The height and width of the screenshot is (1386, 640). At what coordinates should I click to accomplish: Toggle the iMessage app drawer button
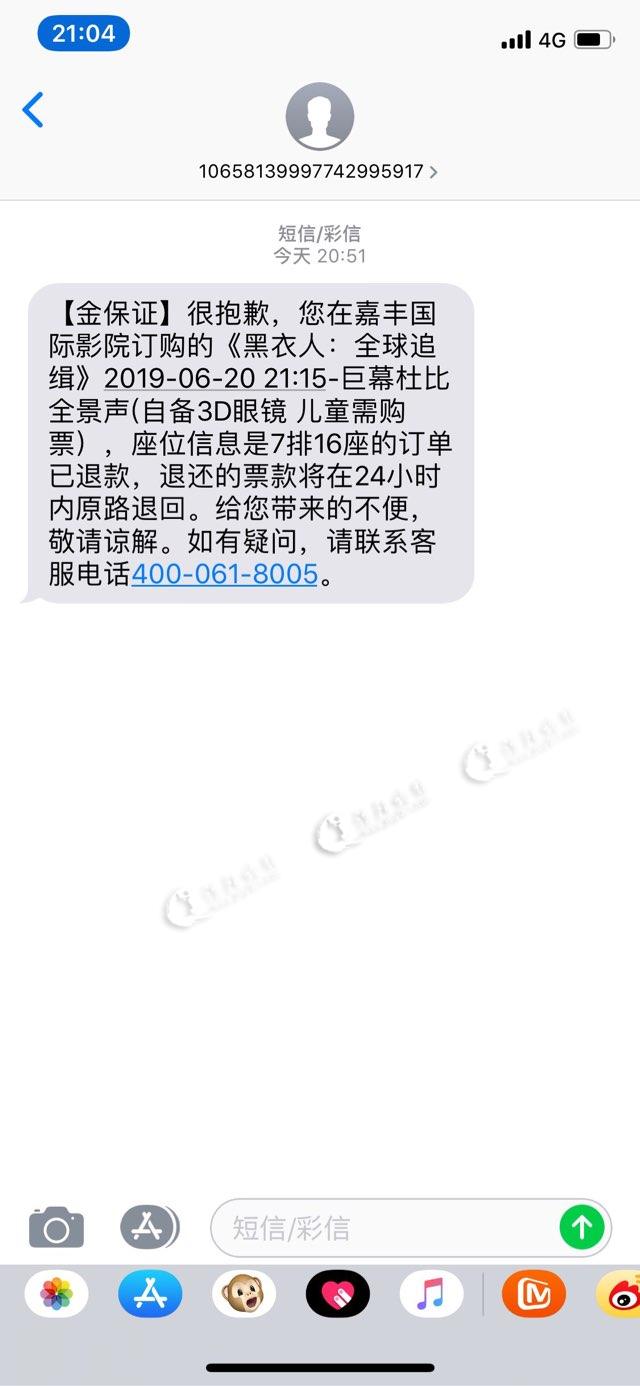(x=148, y=1227)
